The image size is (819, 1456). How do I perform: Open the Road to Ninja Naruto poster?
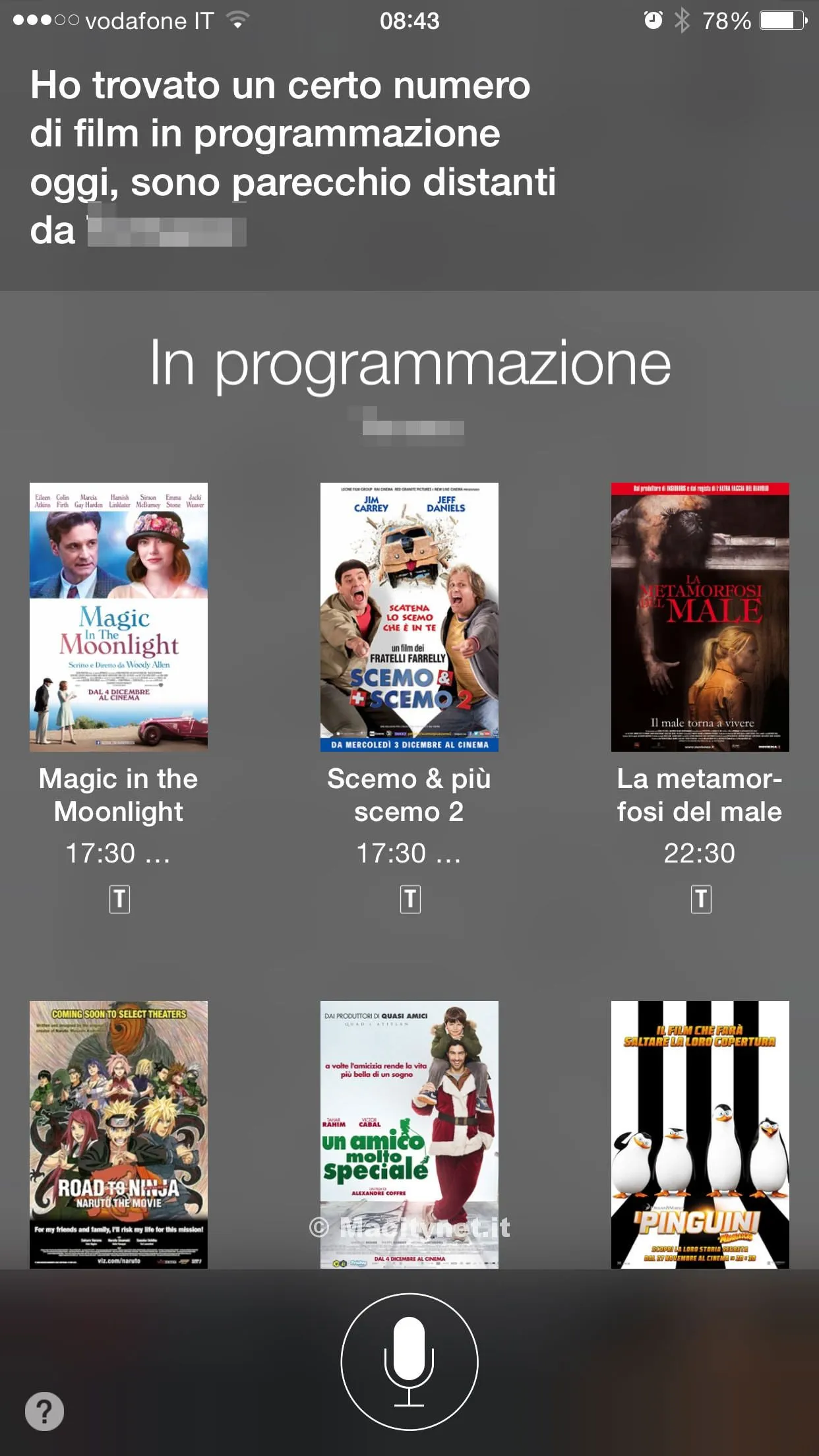119,1134
